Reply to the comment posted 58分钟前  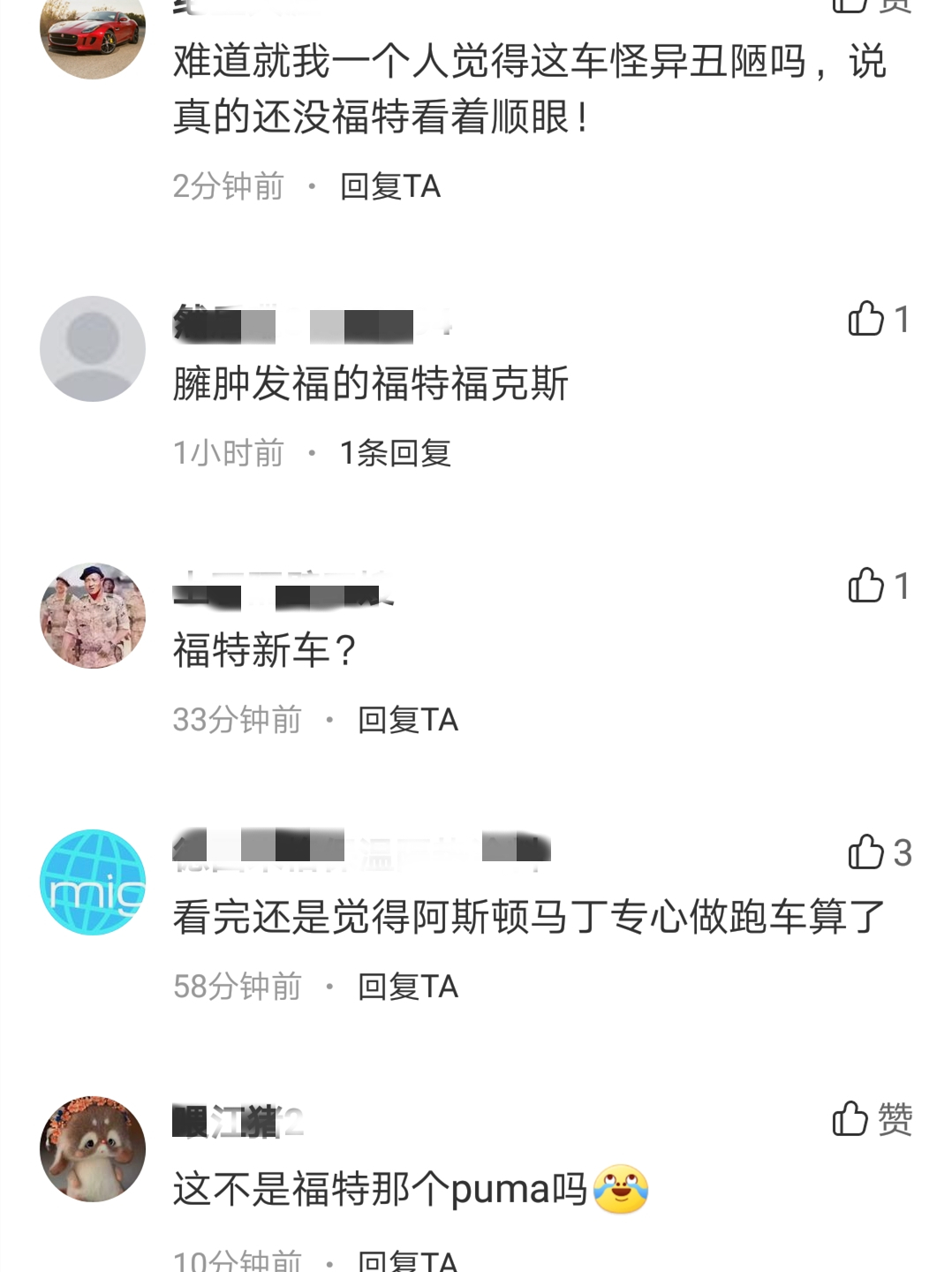[x=407, y=987]
